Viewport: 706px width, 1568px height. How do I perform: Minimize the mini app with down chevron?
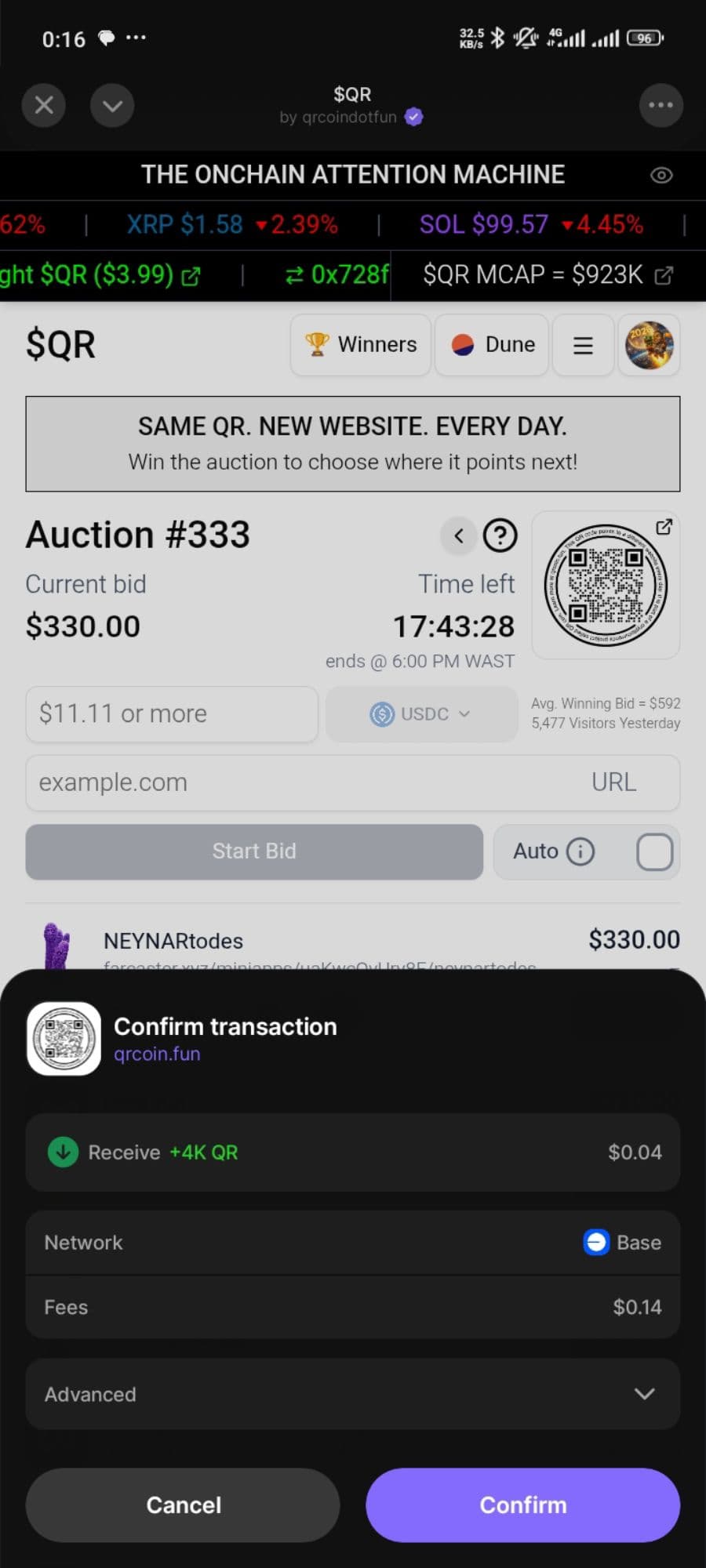[112, 105]
